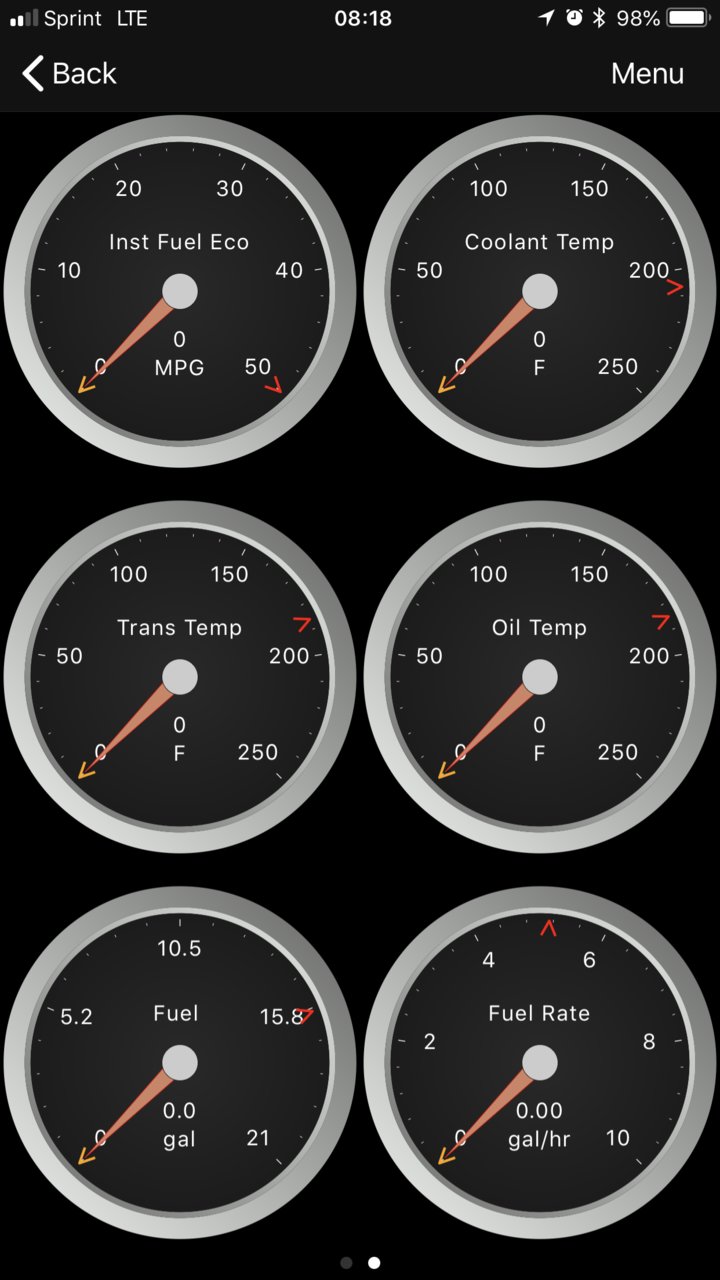This screenshot has width=720, height=1280.
Task: Tap the Fuel gallons gauge
Action: tap(180, 1063)
